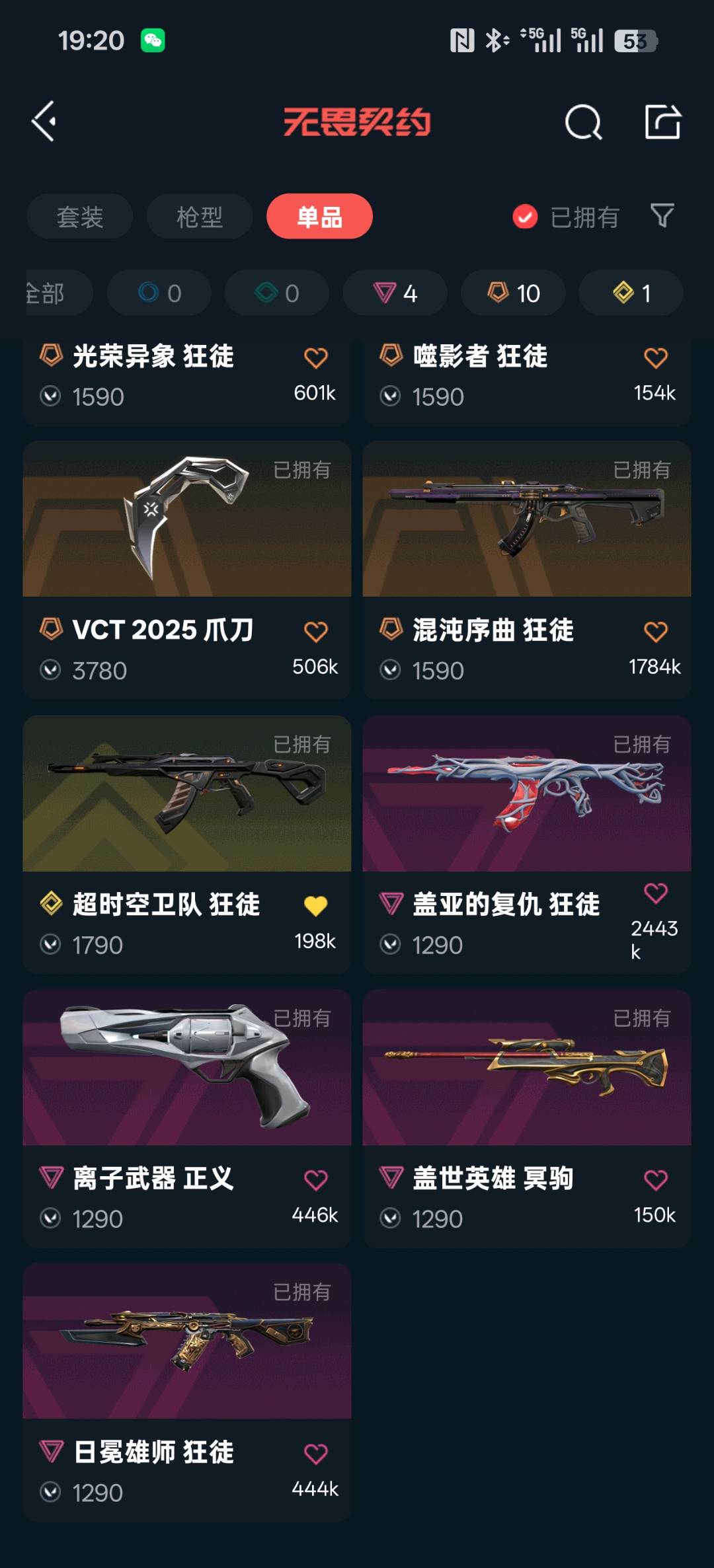Like the VCT 2025 爪刀 skin

[315, 632]
